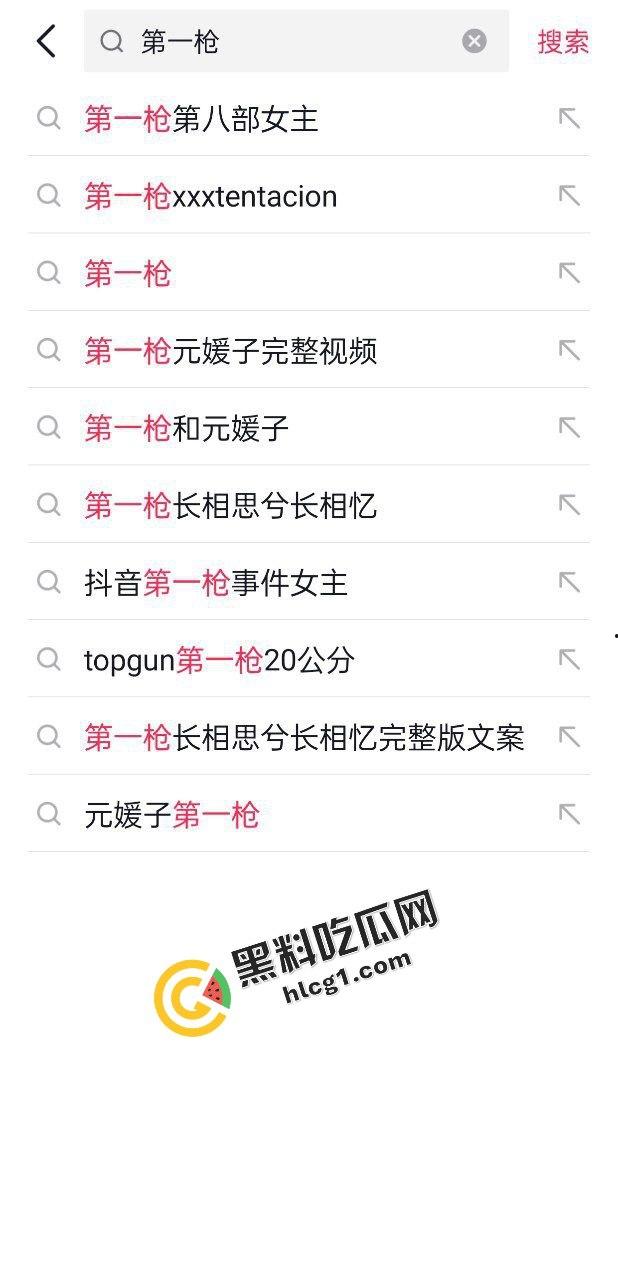
Task: Go back using the top-left arrow
Action: (46, 42)
